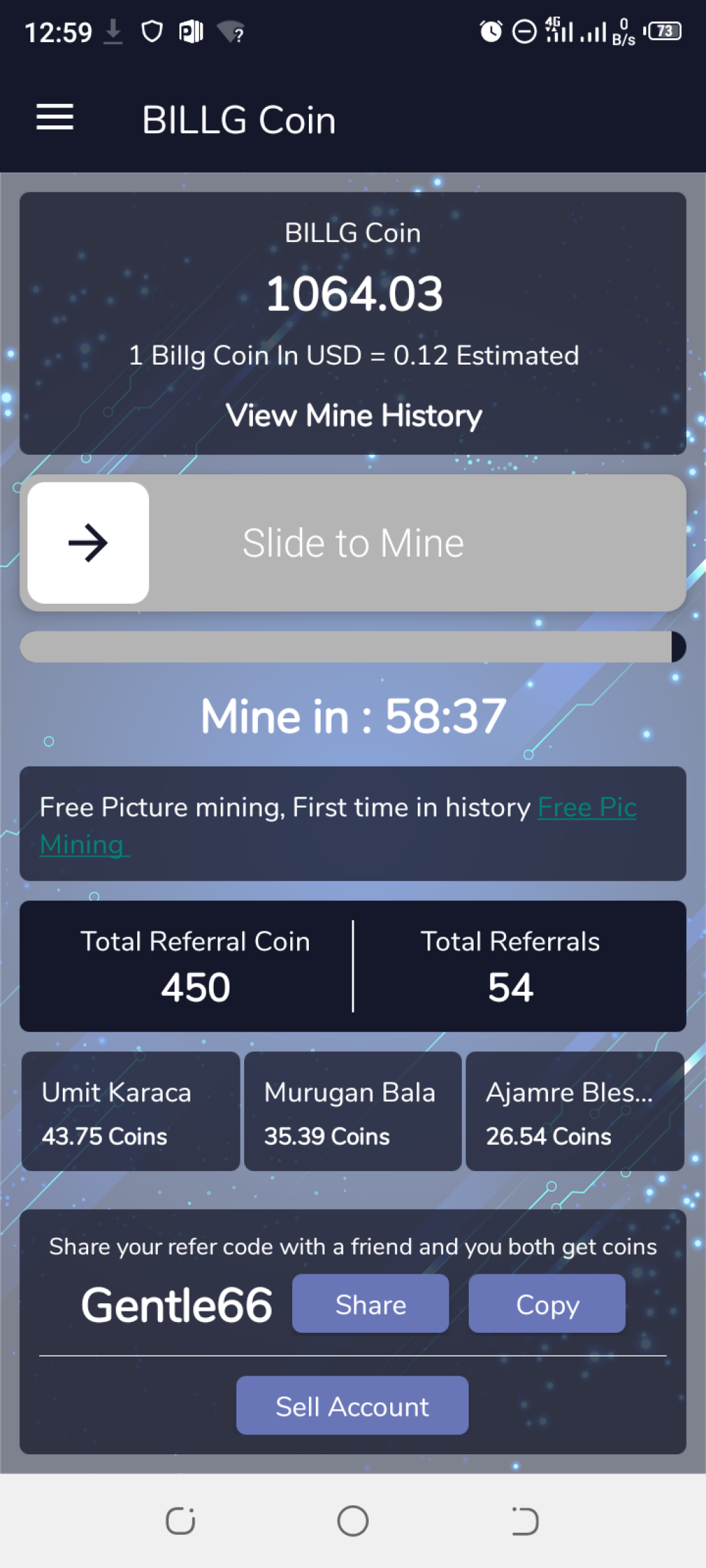Open Murugan Bala's referral card

352,1111
